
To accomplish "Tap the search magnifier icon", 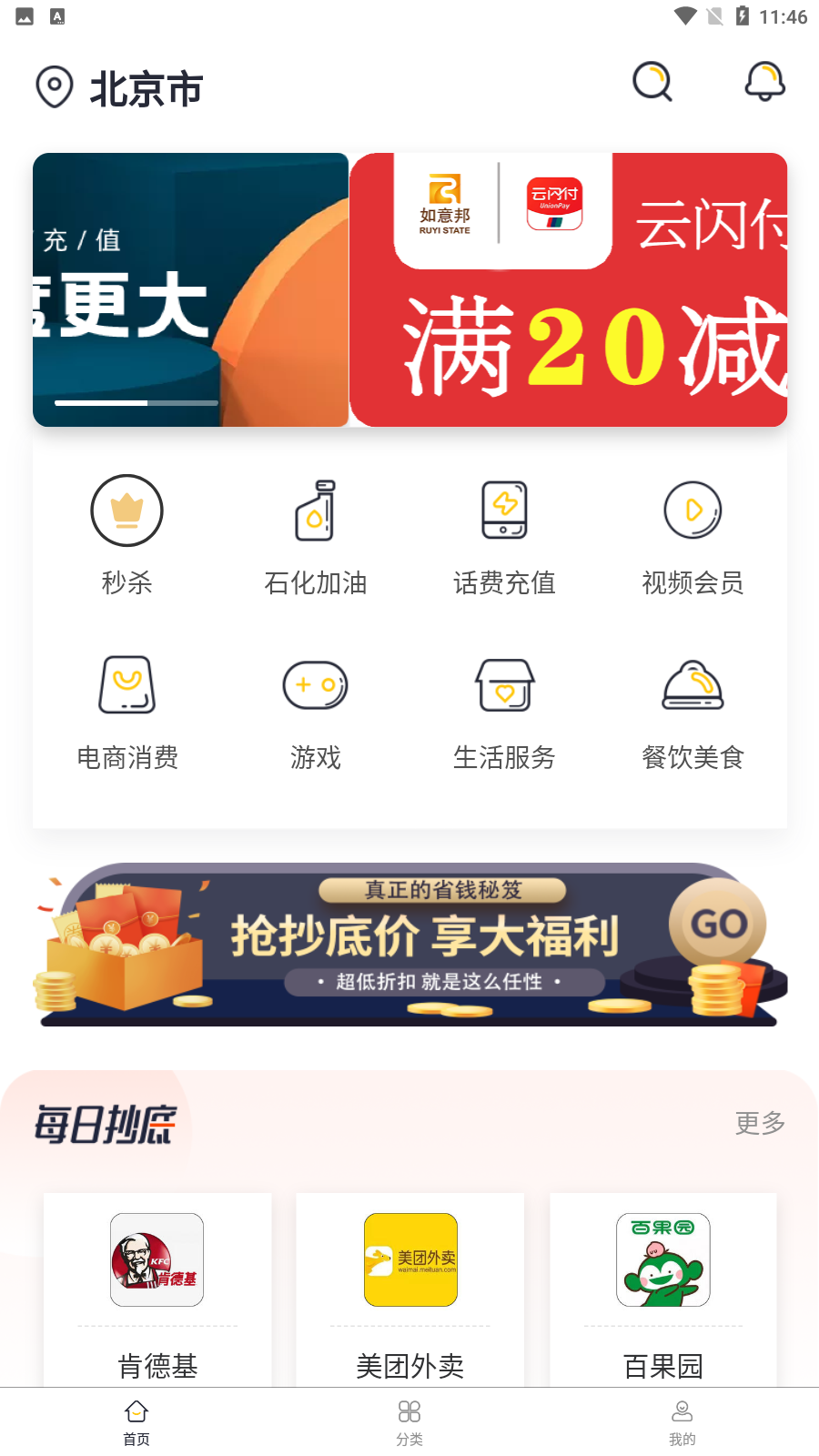I will point(652,82).
